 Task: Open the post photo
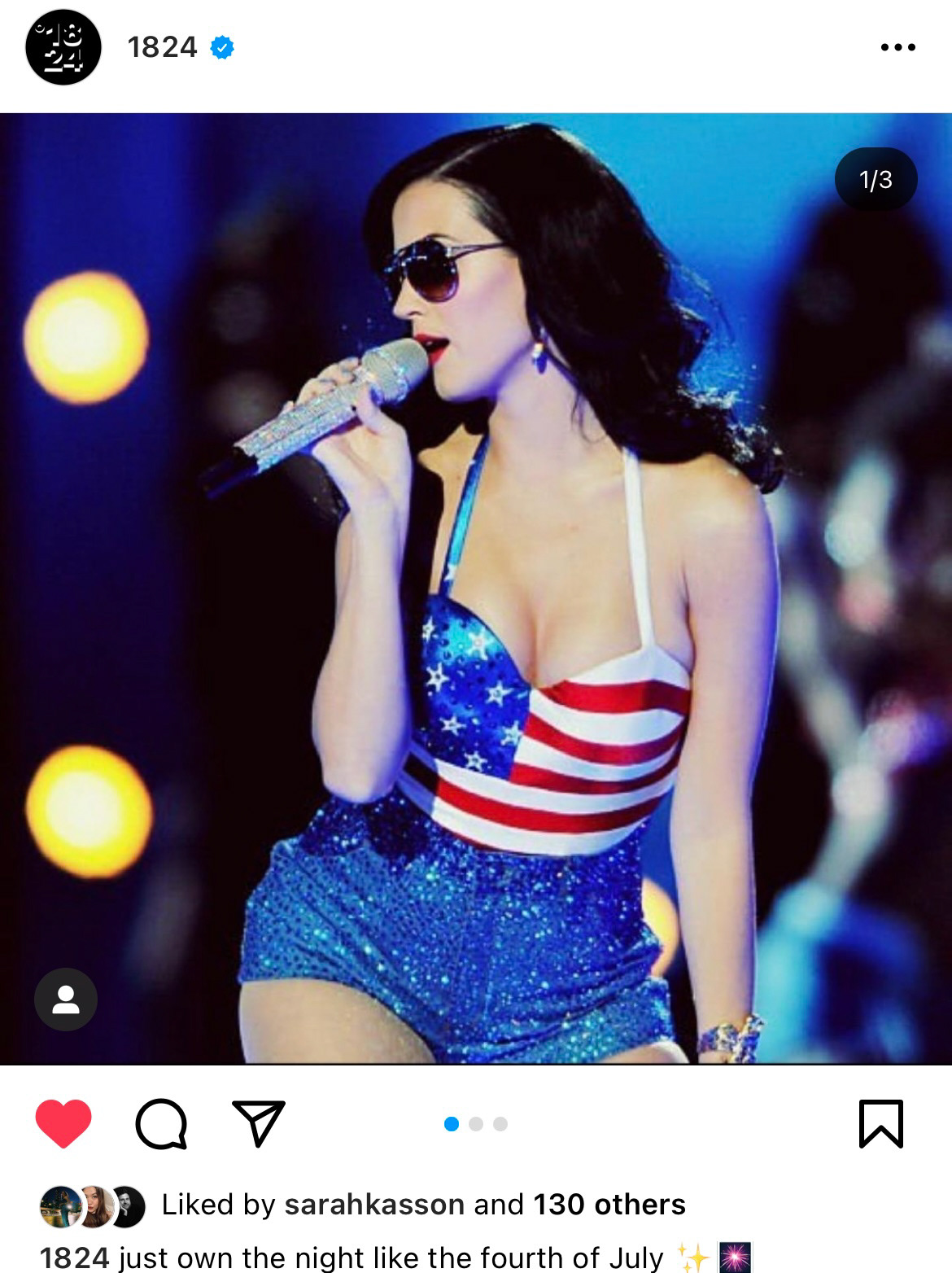(x=476, y=588)
